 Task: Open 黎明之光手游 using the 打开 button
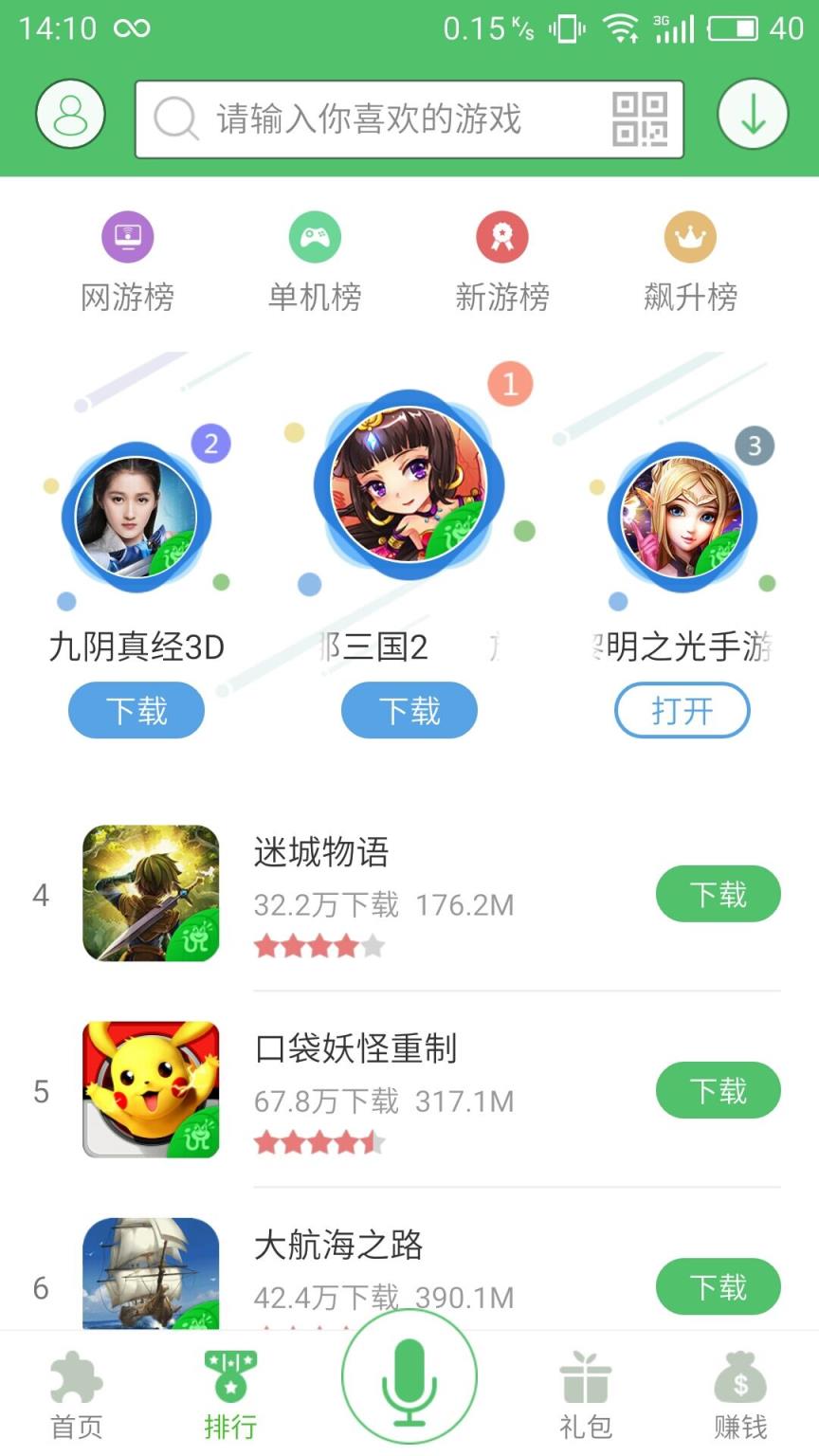[682, 709]
